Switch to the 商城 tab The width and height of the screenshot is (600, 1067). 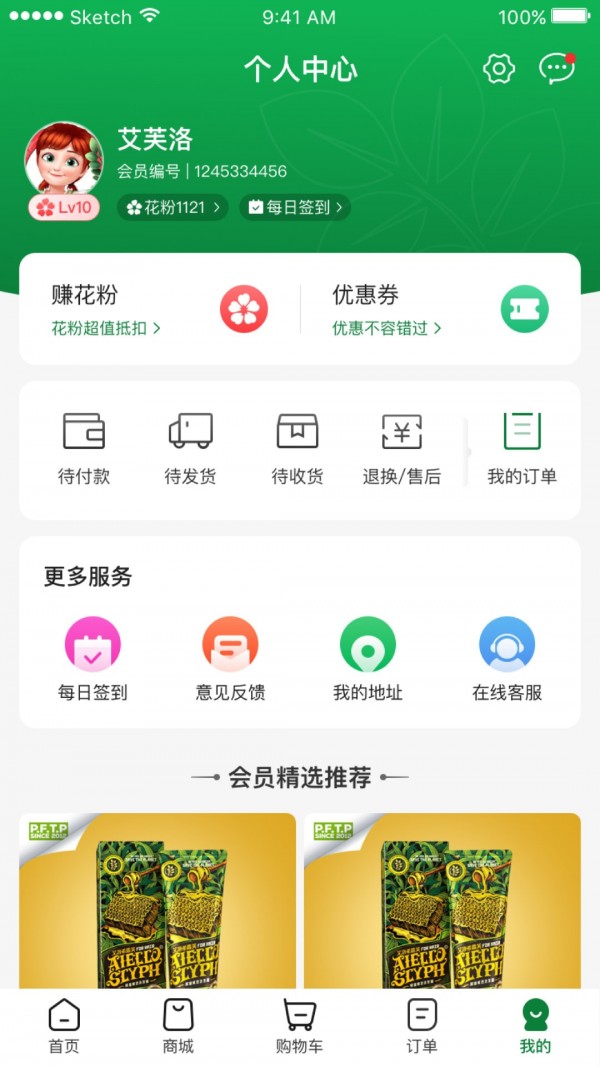pyautogui.click(x=178, y=1027)
